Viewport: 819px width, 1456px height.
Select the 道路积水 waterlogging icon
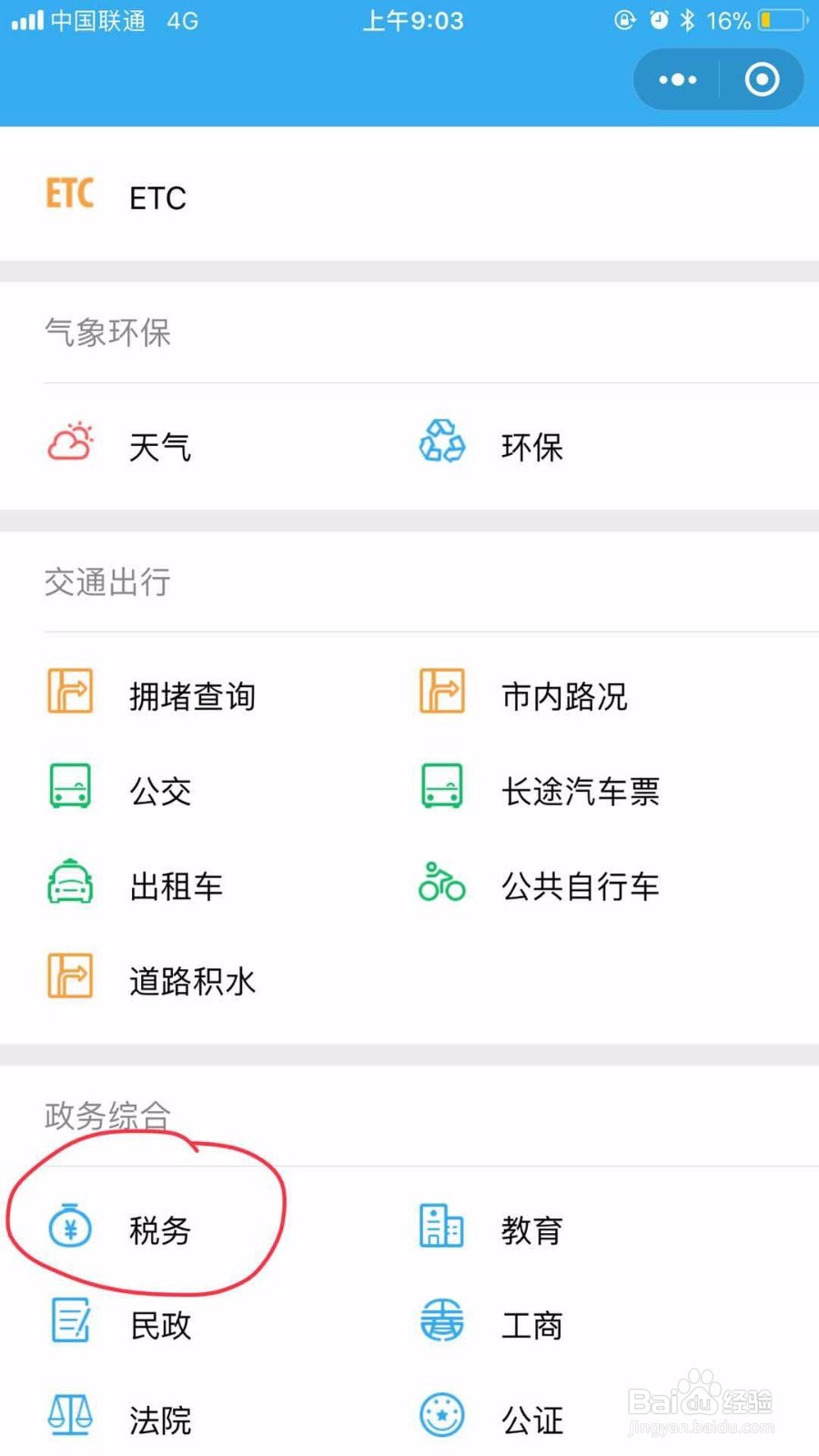[x=69, y=976]
